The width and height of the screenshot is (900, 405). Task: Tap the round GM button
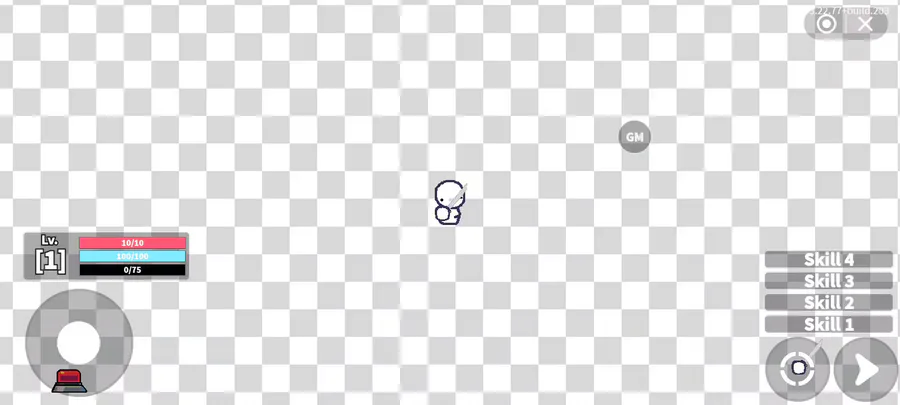[634, 137]
